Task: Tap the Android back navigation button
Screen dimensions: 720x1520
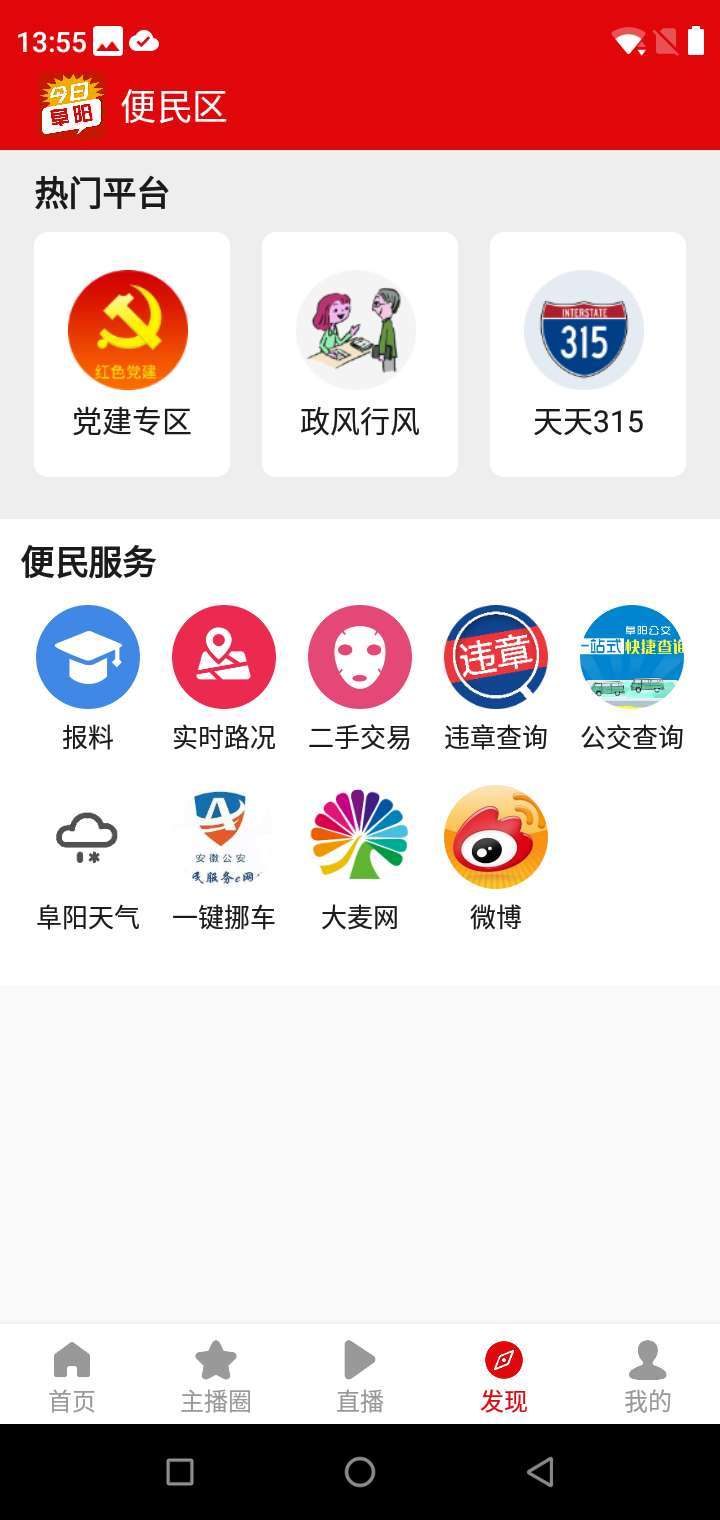Action: coord(540,1472)
